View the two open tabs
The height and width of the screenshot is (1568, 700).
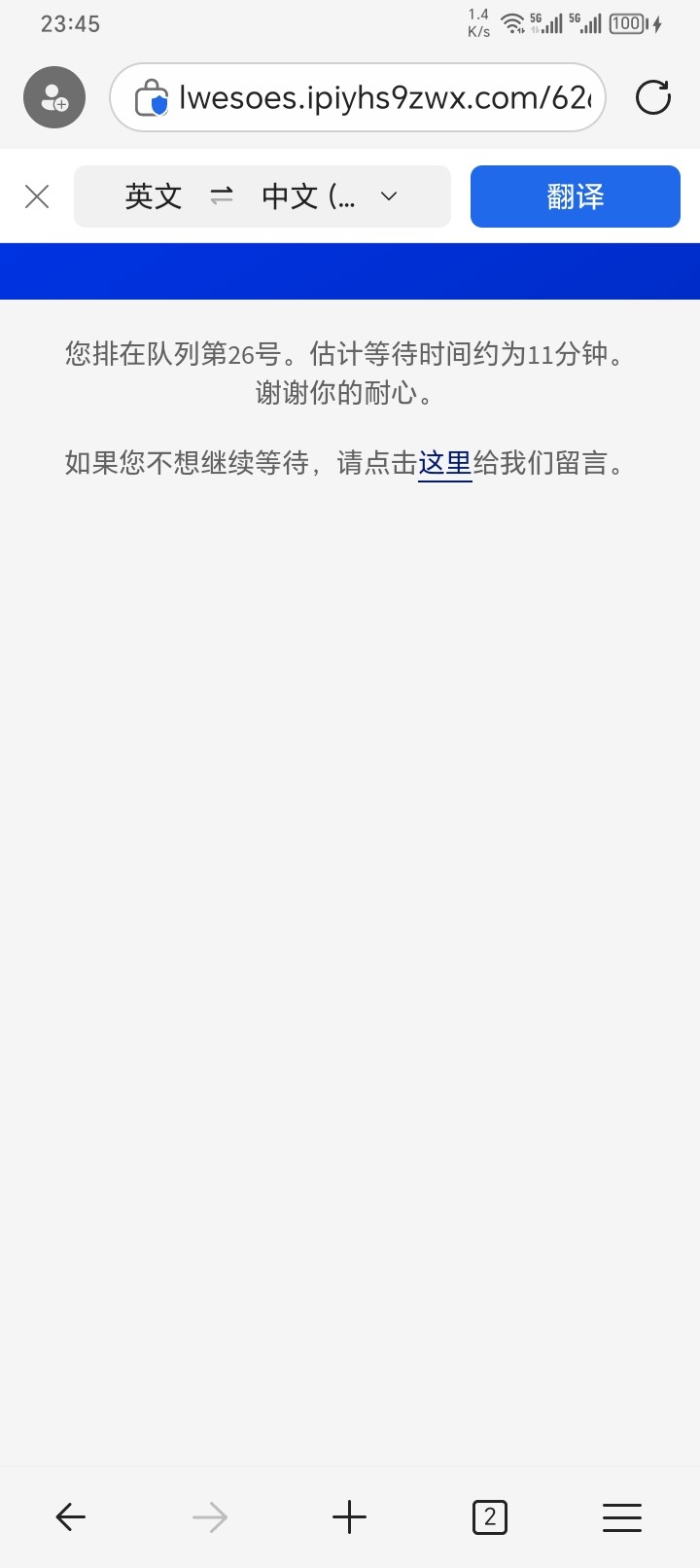489,1516
